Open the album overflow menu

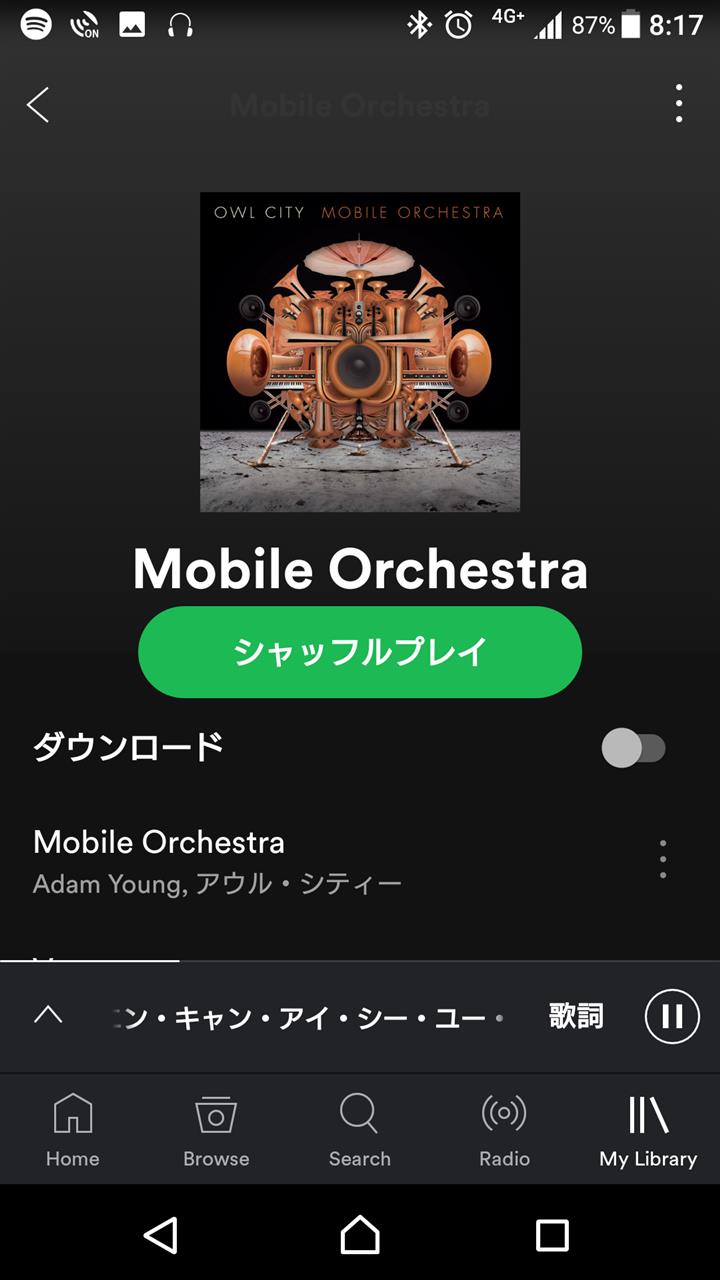[x=679, y=104]
